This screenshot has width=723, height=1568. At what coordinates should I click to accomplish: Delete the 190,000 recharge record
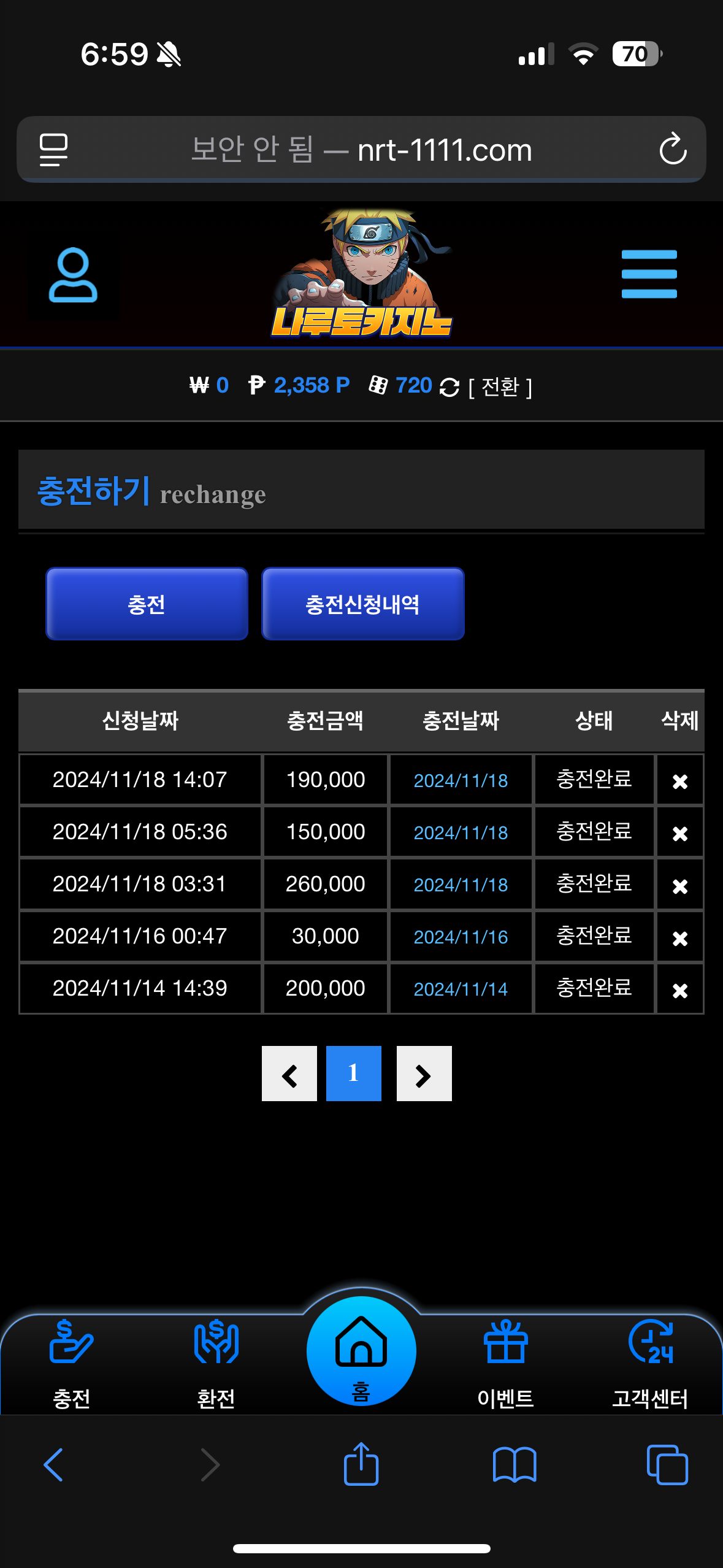679,781
